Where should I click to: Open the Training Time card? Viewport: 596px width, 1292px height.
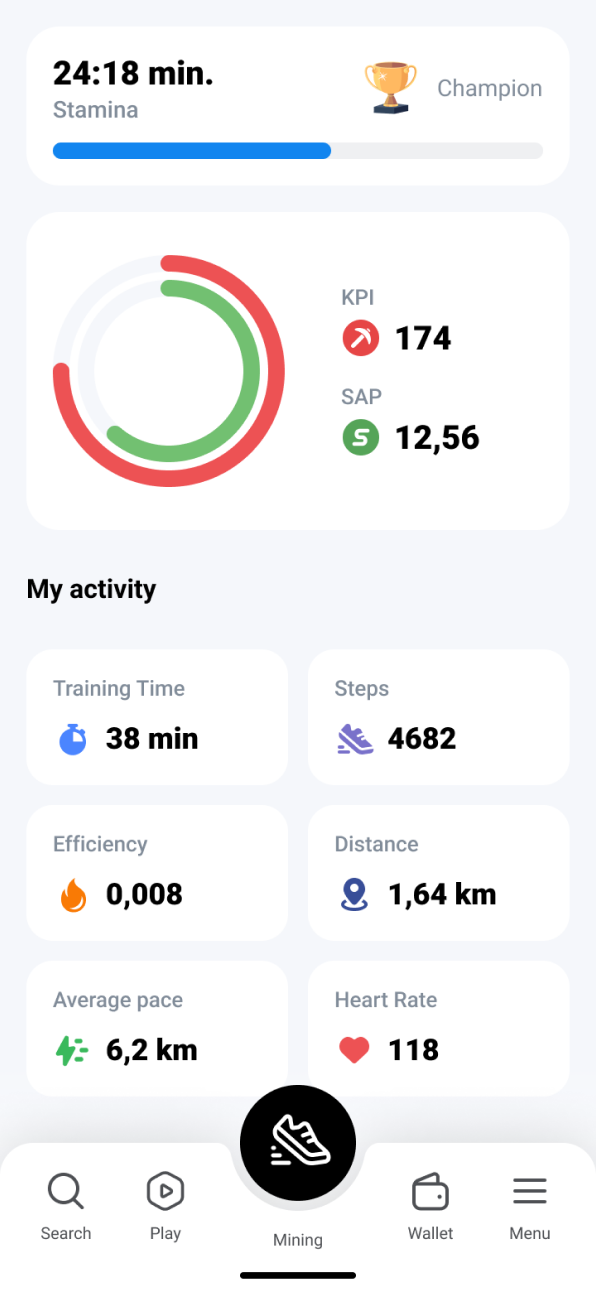pos(157,717)
